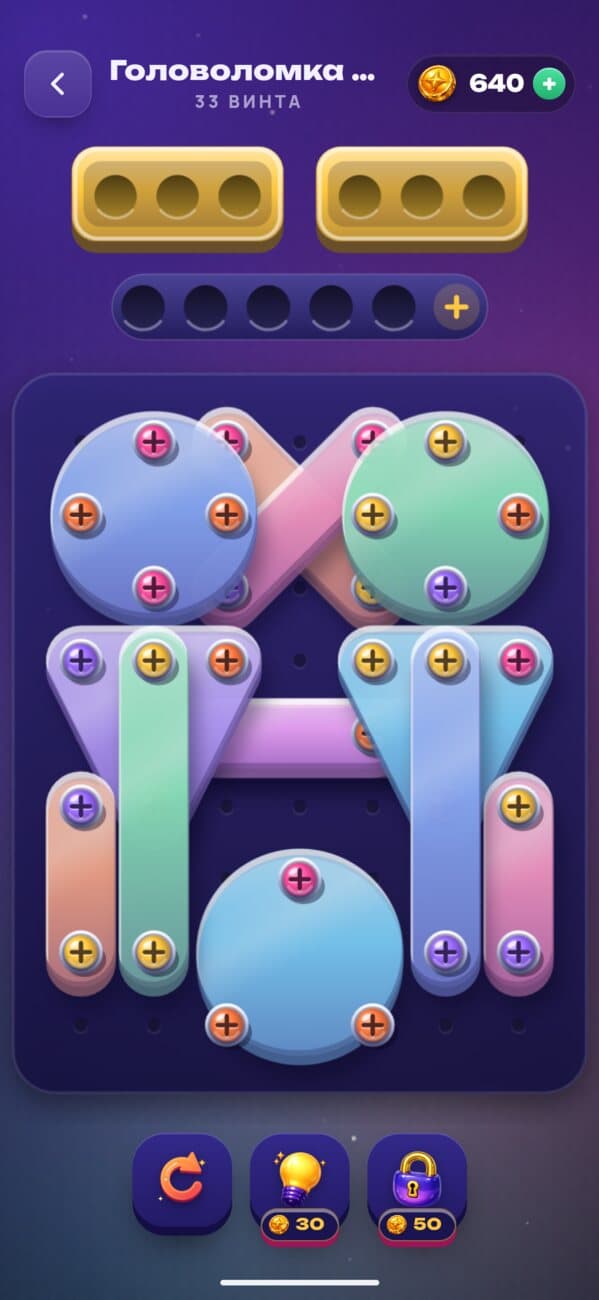The height and width of the screenshot is (1300, 599).
Task: Unscrew the purple screw on the orange vertical bar
Action: pos(81,805)
